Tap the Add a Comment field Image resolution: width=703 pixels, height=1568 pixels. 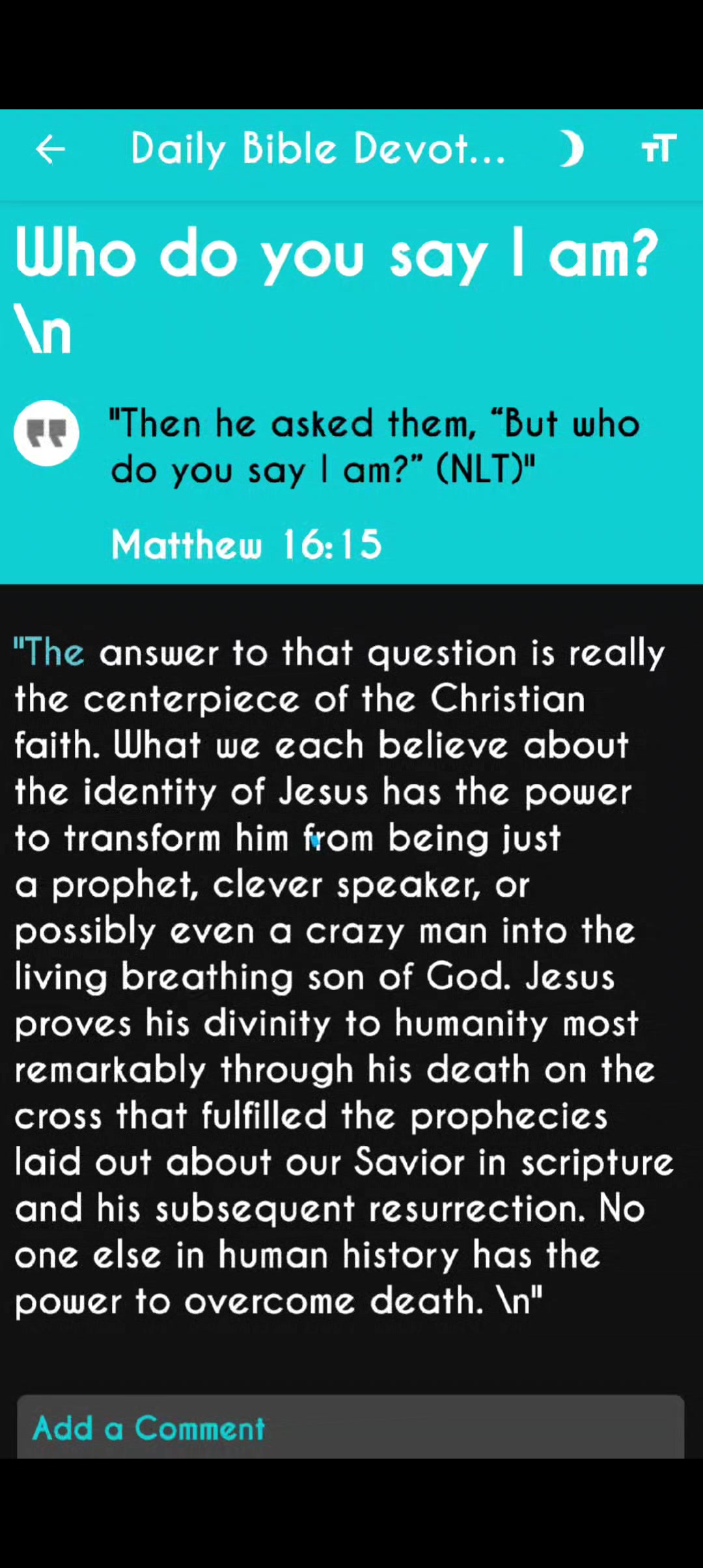(350, 1428)
